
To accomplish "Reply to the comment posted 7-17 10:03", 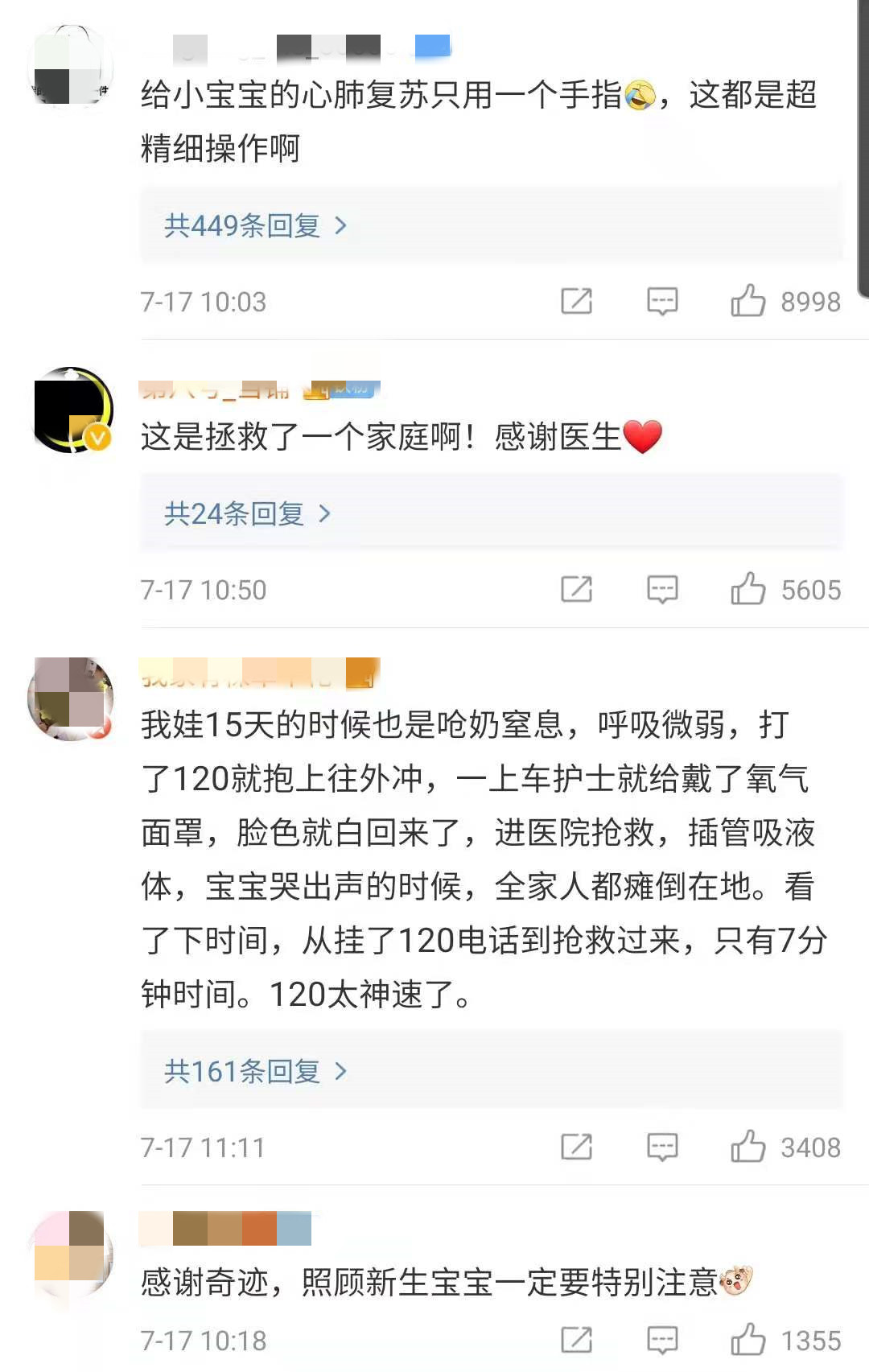I will (662, 301).
